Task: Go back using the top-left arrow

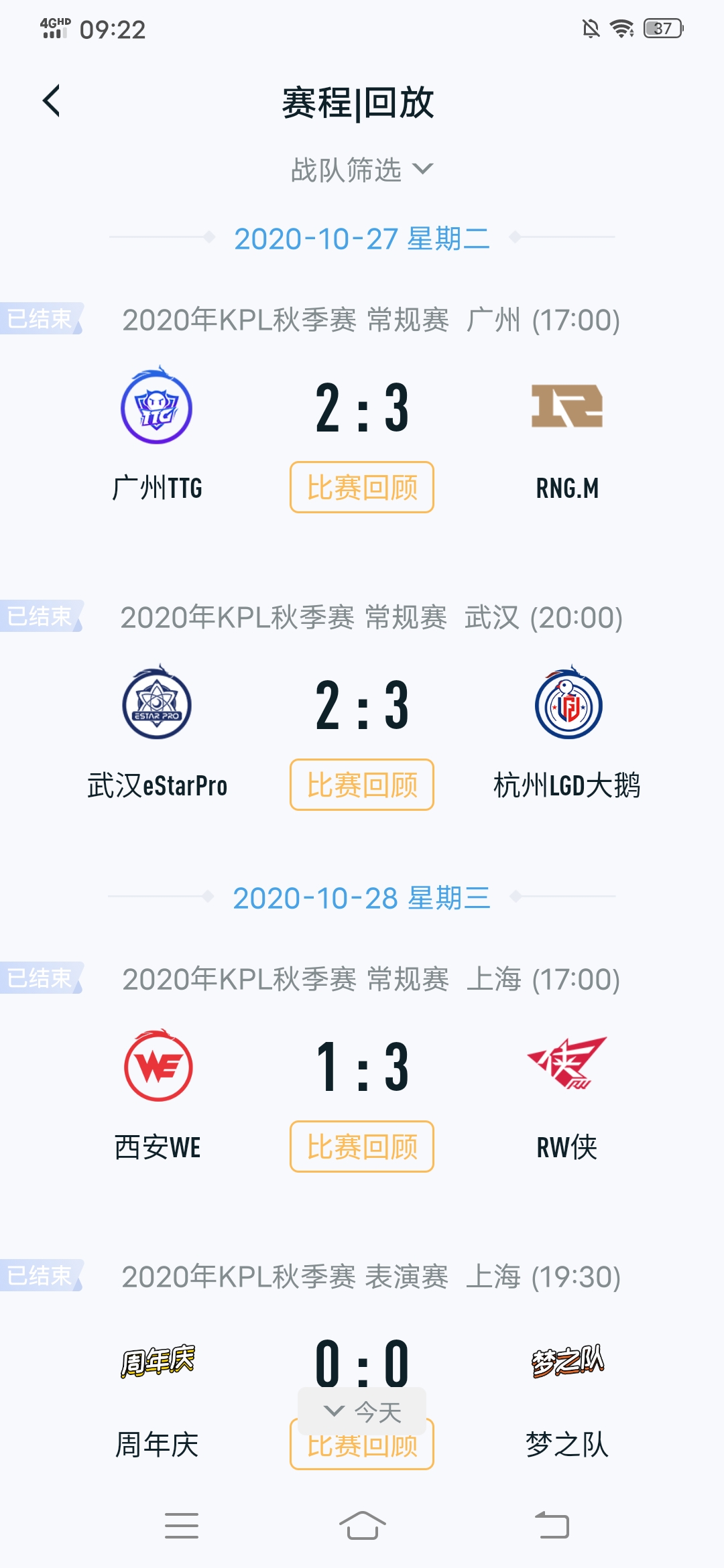Action: click(52, 101)
